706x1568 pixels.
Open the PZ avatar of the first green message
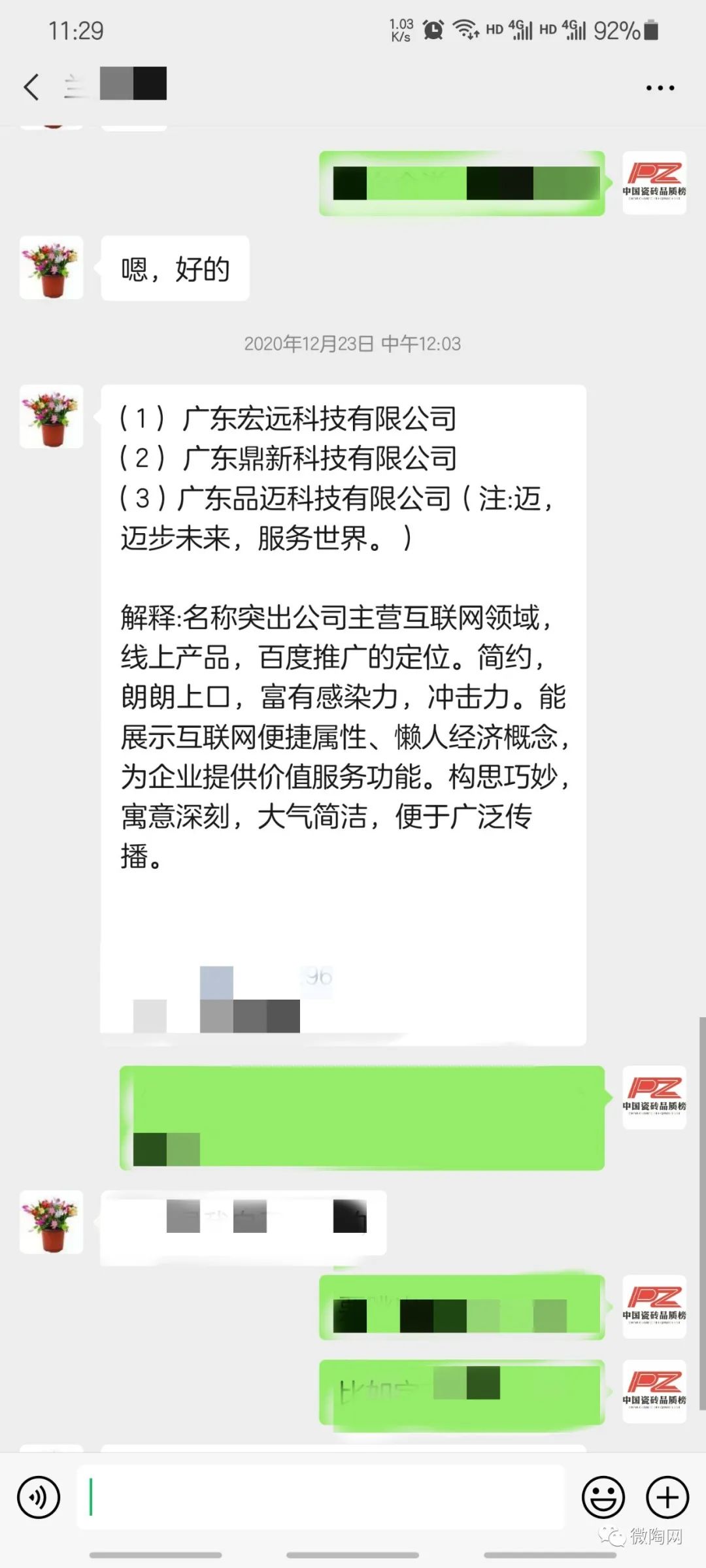pyautogui.click(x=654, y=183)
